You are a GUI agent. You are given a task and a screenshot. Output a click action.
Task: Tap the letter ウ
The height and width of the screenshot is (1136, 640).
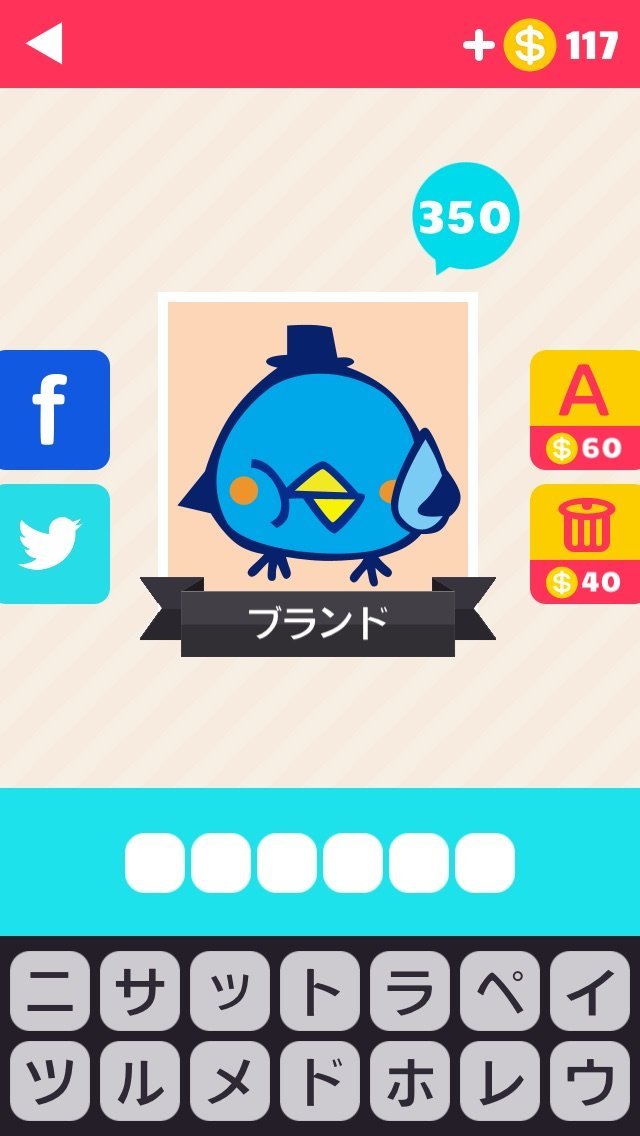590,1081
